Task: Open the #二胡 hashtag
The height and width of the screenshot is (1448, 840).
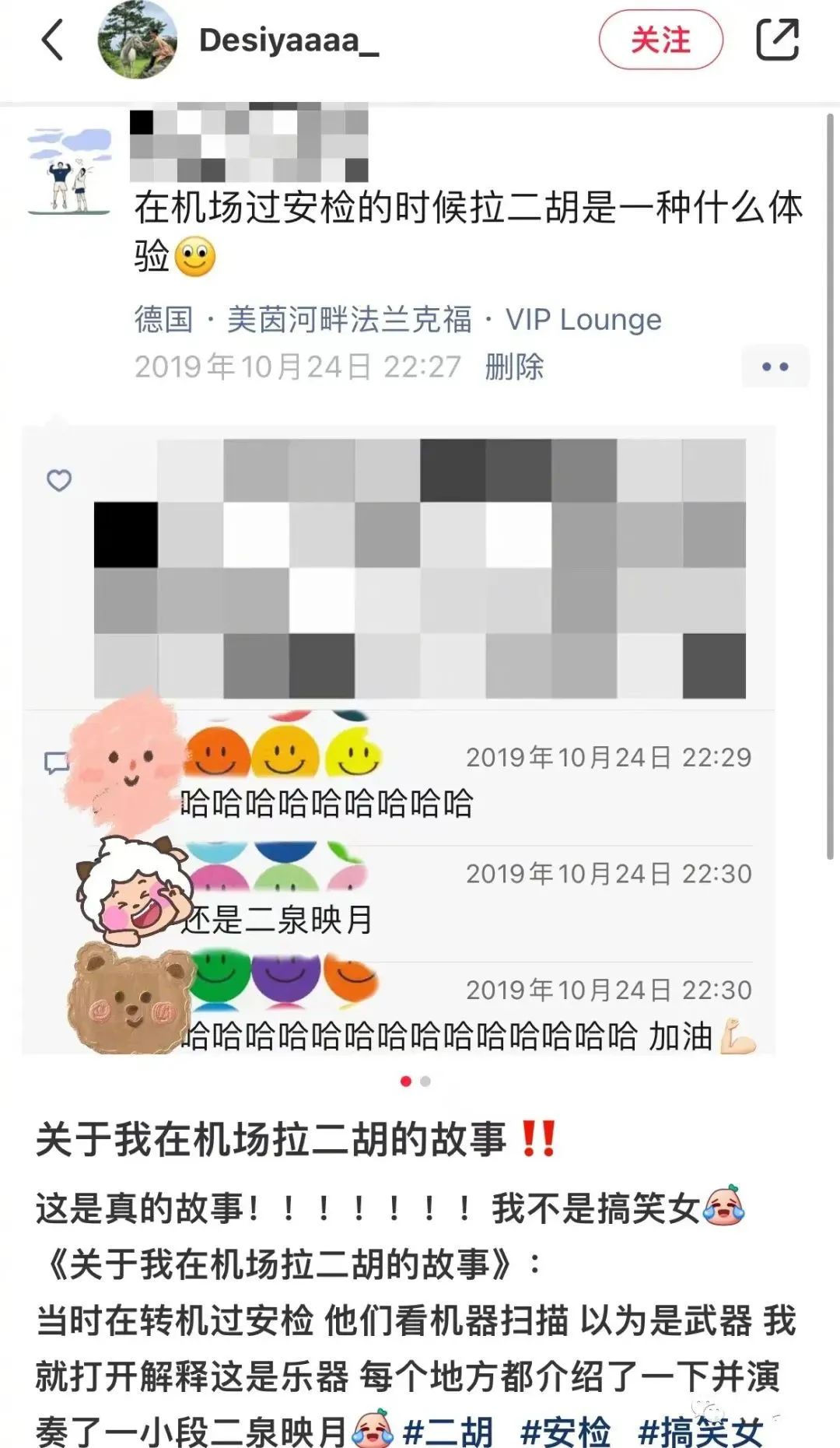Action: (x=448, y=1432)
